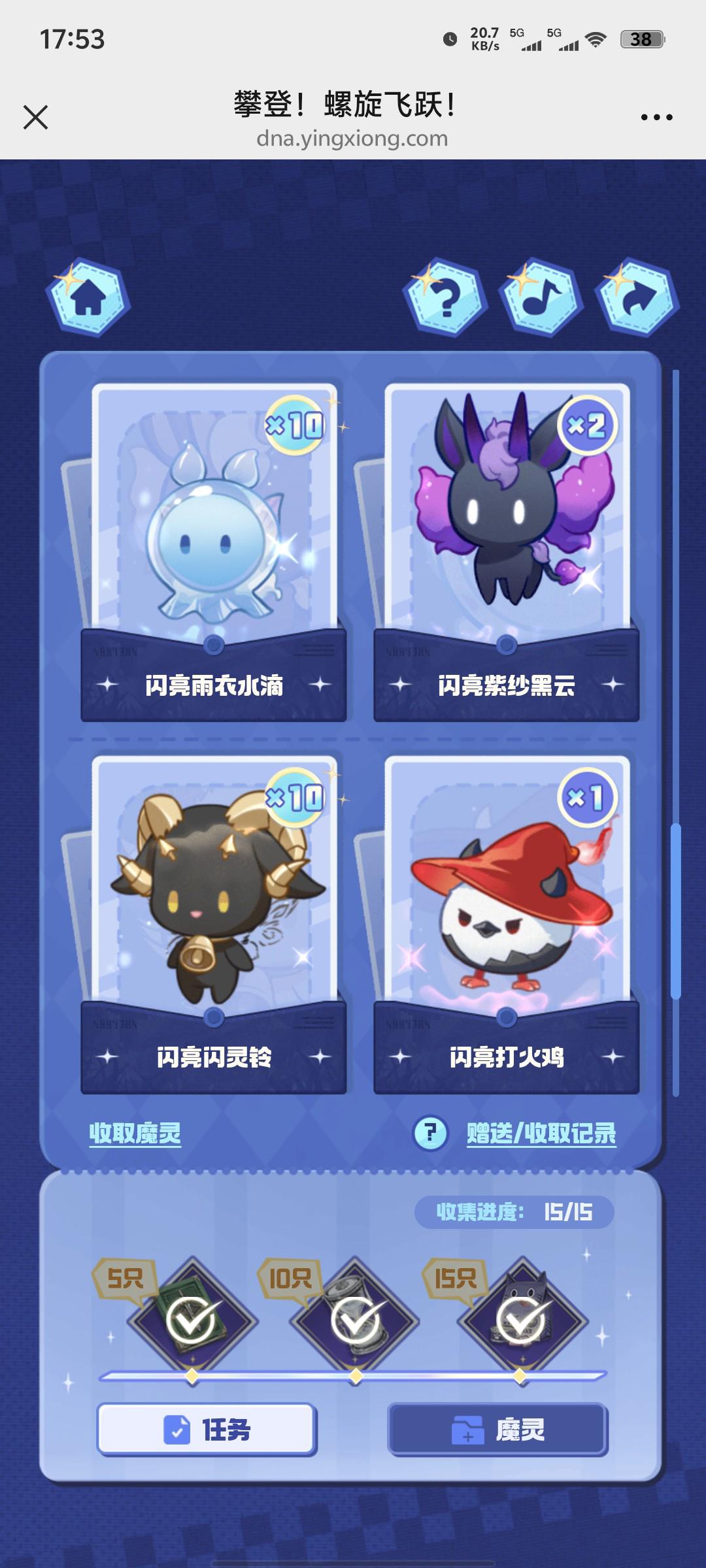Open the three-dot overflow menu
Screen dimensions: 706x1568
656,118
